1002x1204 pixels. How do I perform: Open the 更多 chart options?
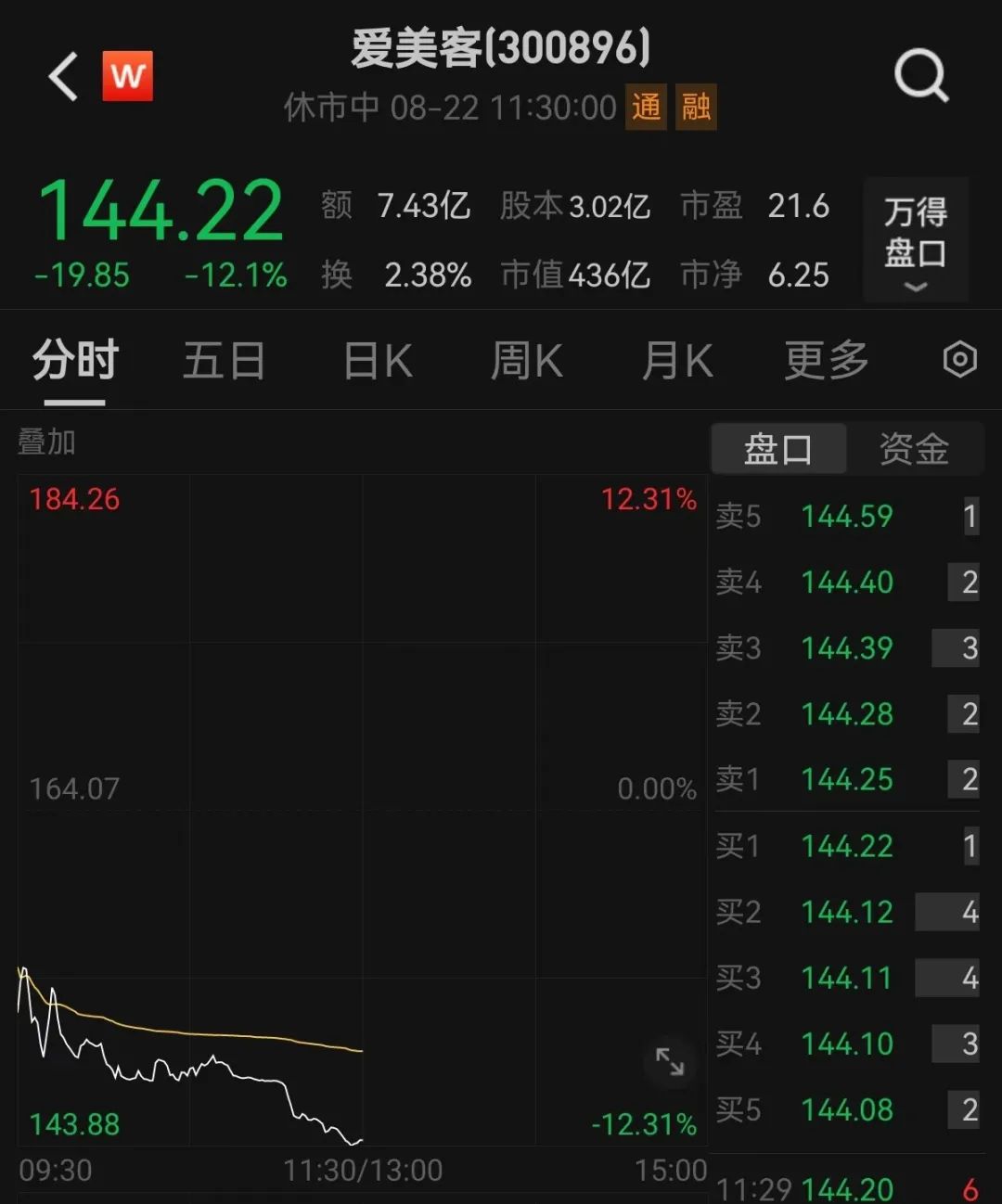click(x=826, y=361)
